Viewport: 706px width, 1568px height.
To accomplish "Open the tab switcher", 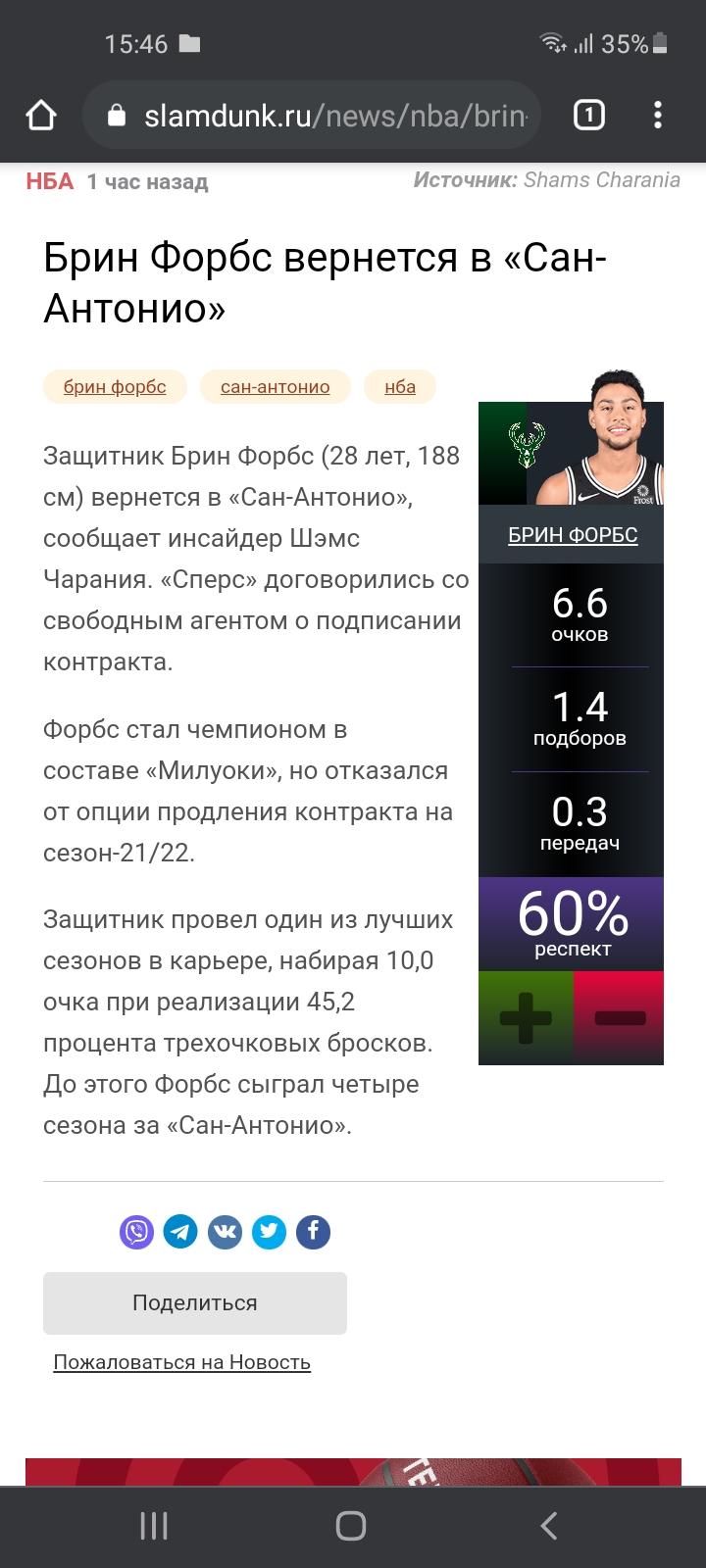I will click(588, 116).
